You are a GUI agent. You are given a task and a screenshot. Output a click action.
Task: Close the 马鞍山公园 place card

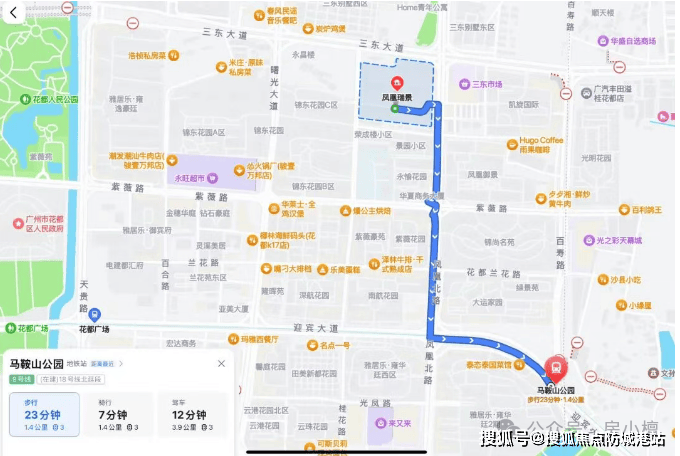[x=221, y=363]
